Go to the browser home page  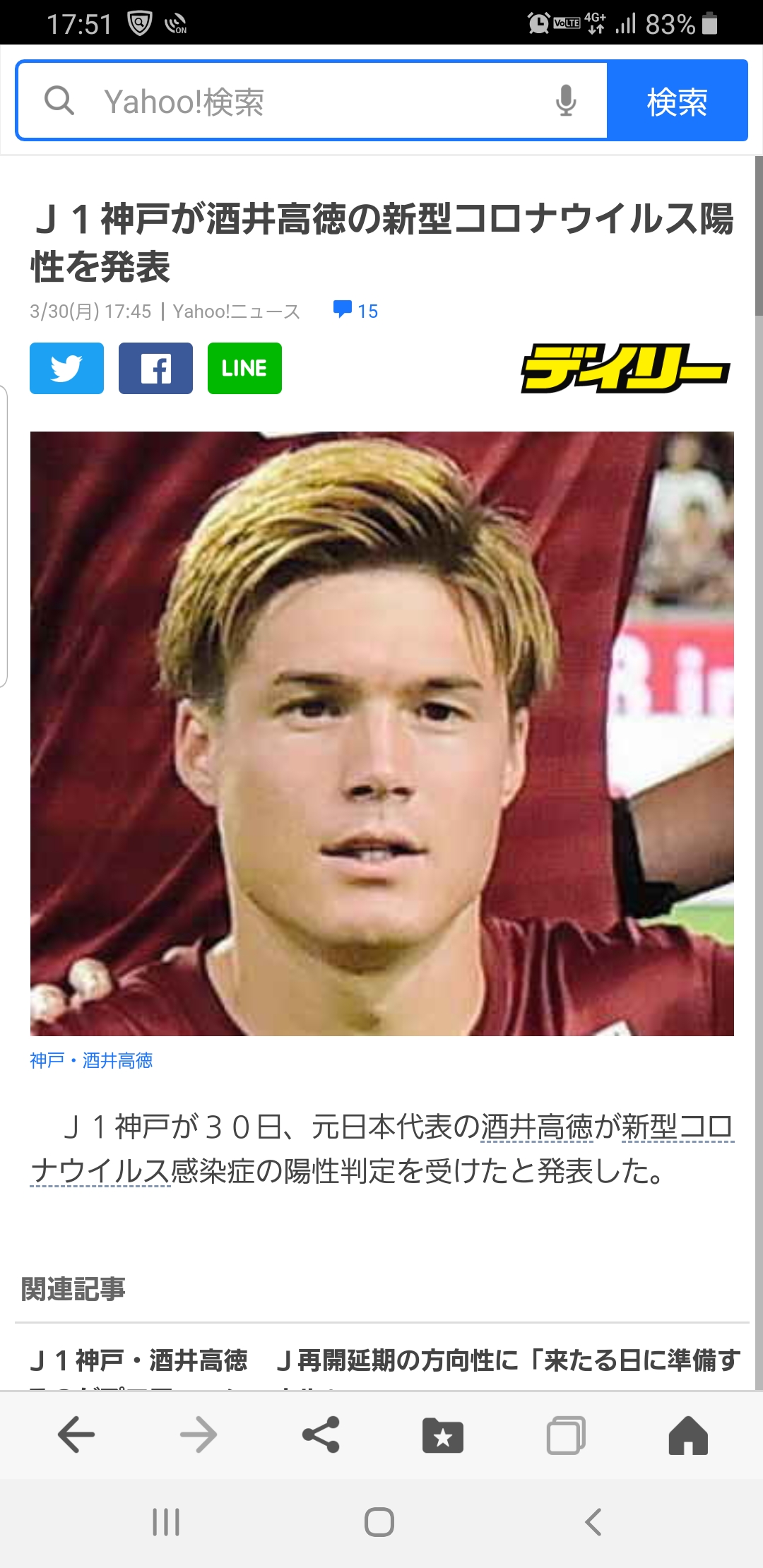point(688,1435)
